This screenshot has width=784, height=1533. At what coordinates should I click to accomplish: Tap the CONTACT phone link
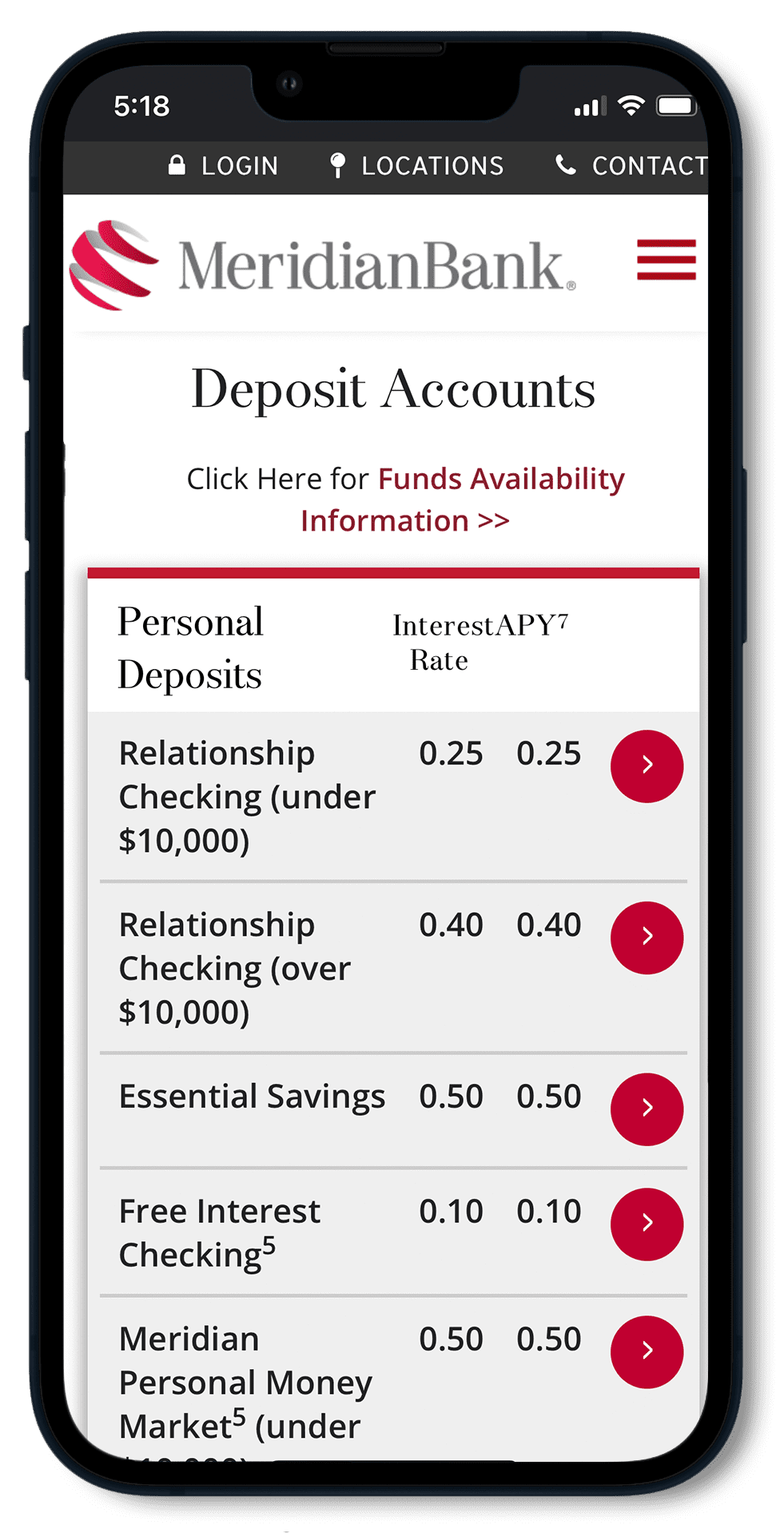(x=631, y=166)
